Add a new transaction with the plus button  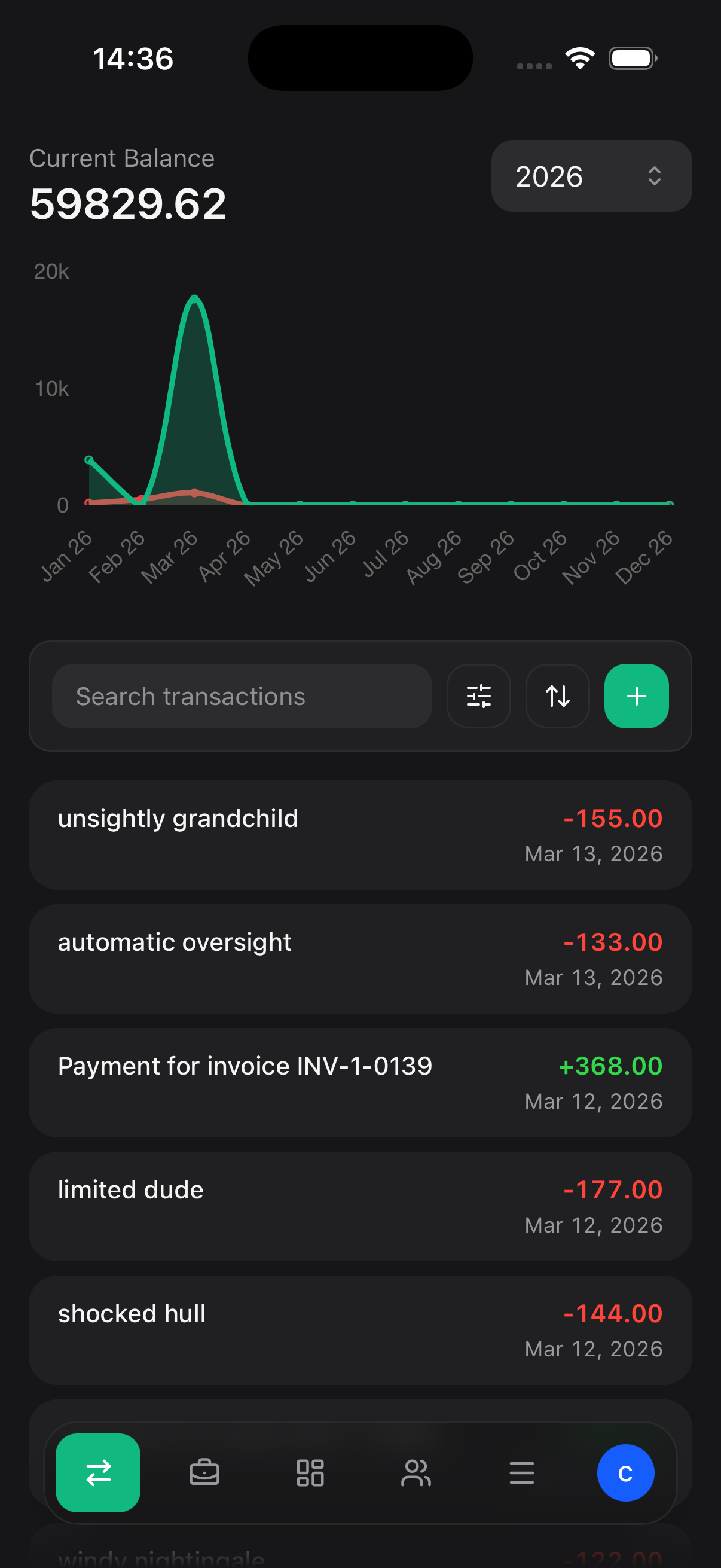(636, 695)
